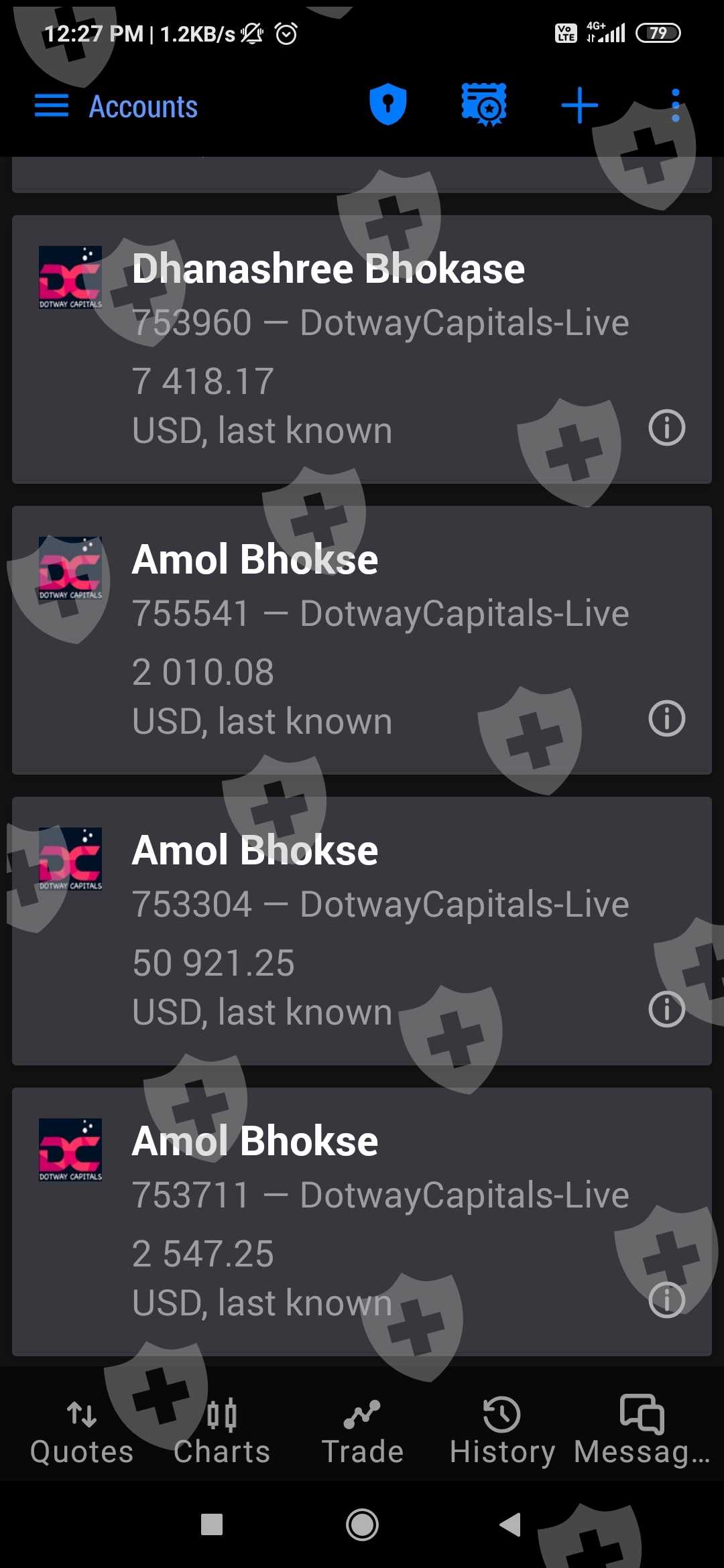
Task: Open the History tab
Action: [502, 1431]
